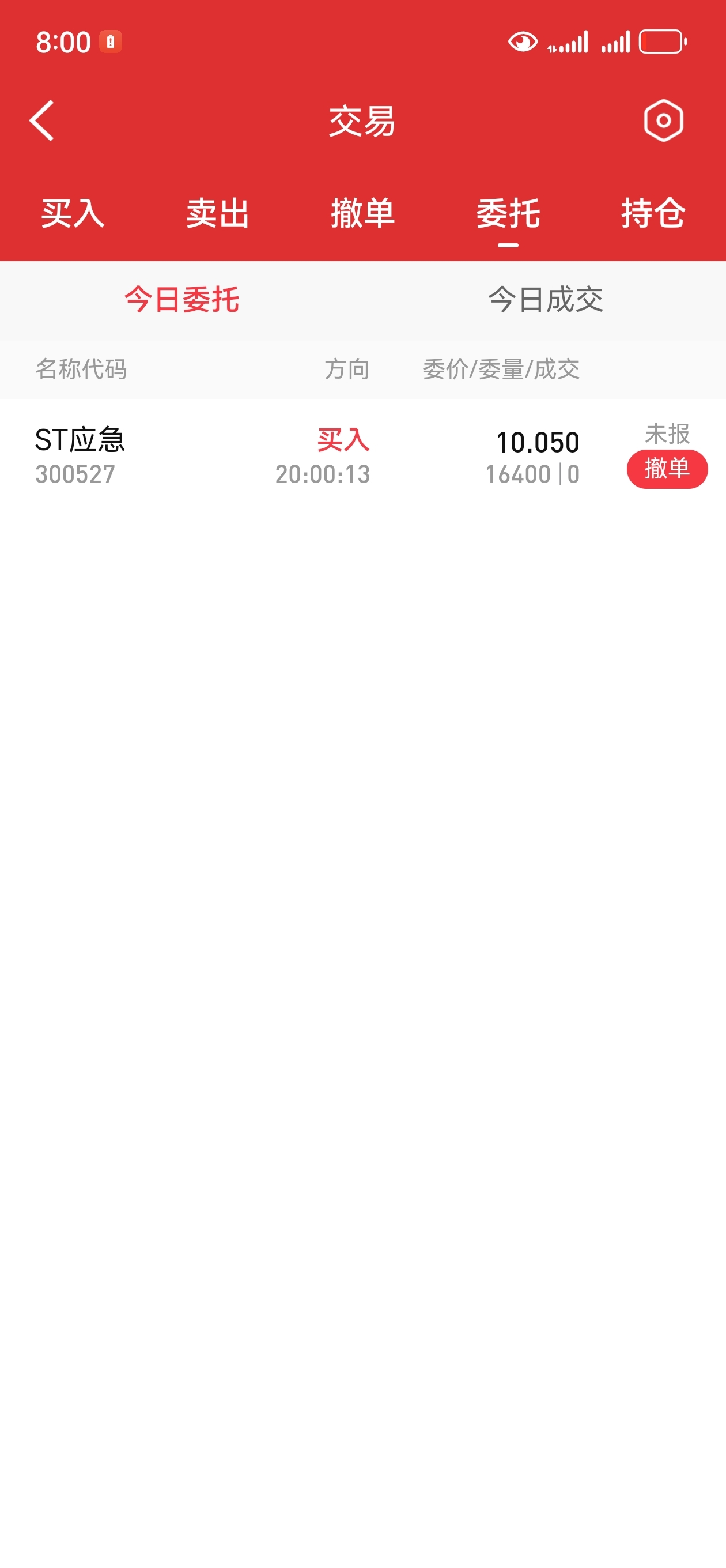Go back using the top-left arrow
Screen dimensions: 726x1568
(41, 120)
